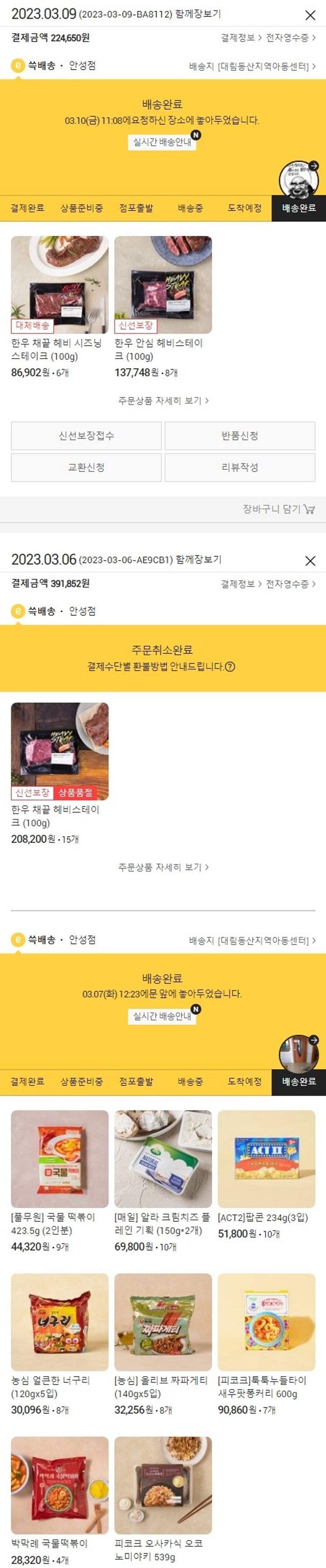
Task: Open 풀무원 국물 떡볶이 product
Action: (60, 1158)
